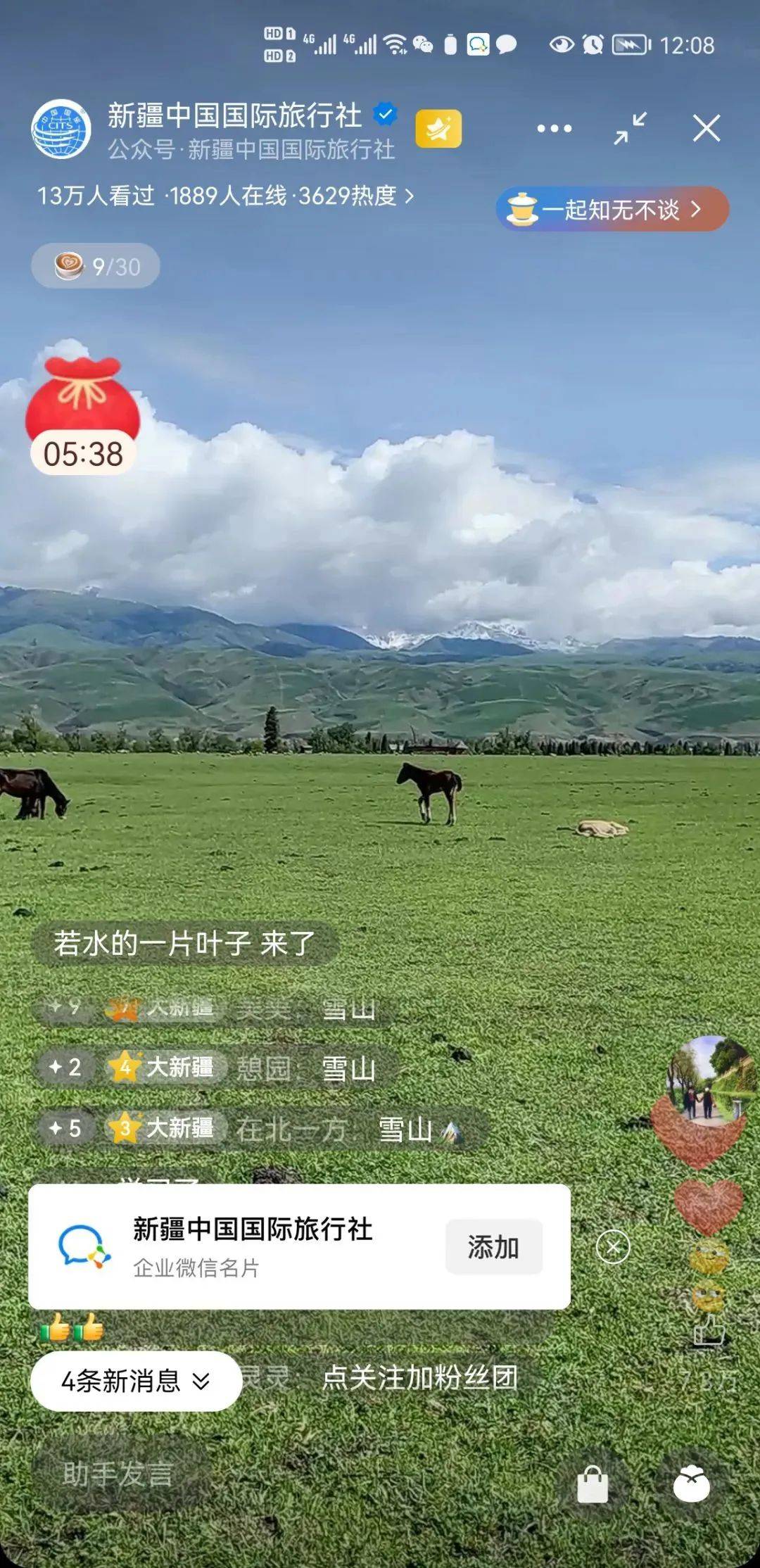Add the 企业微信 business card

coord(493,1247)
